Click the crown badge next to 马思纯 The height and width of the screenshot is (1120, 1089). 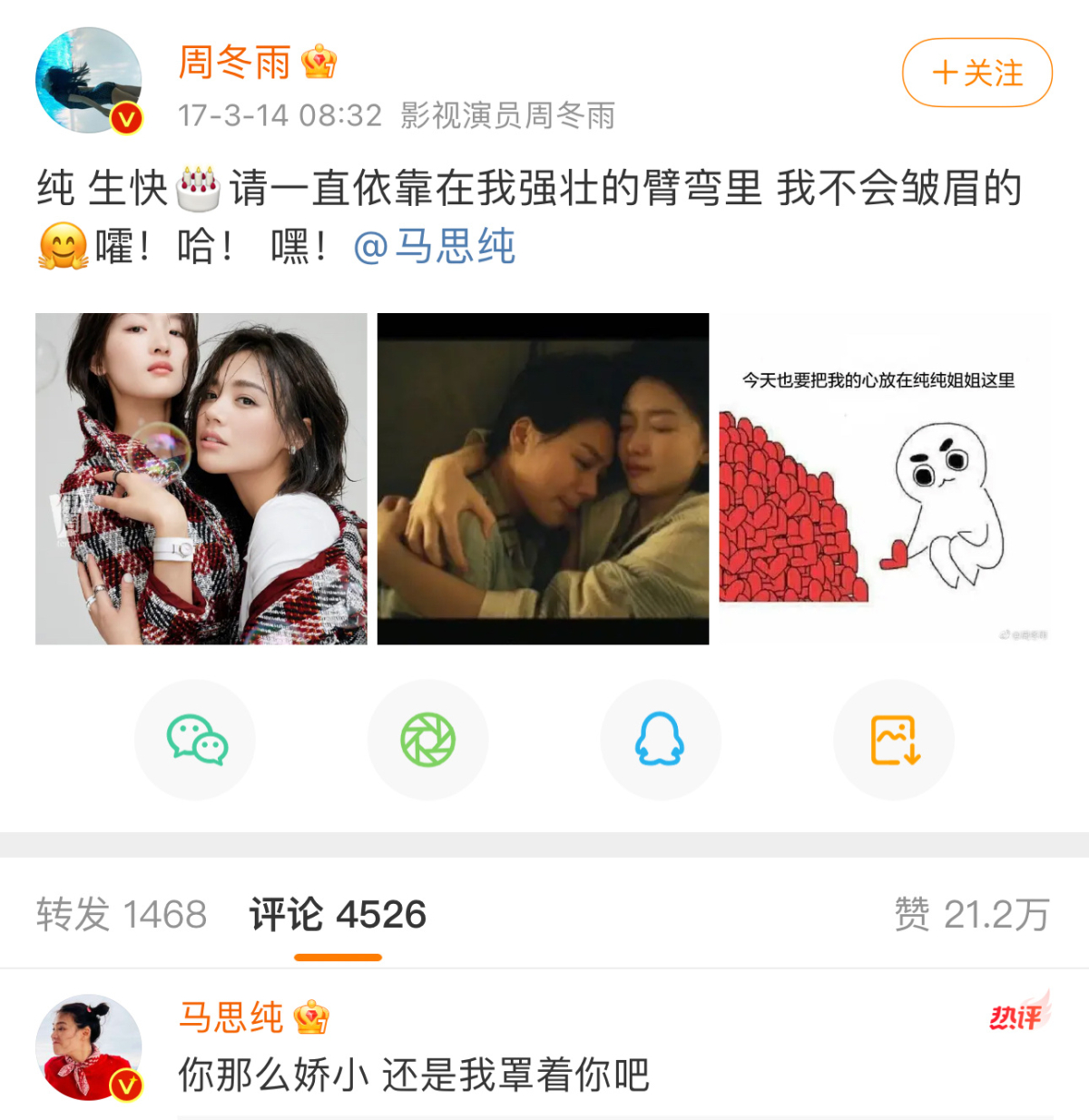pyautogui.click(x=312, y=1018)
